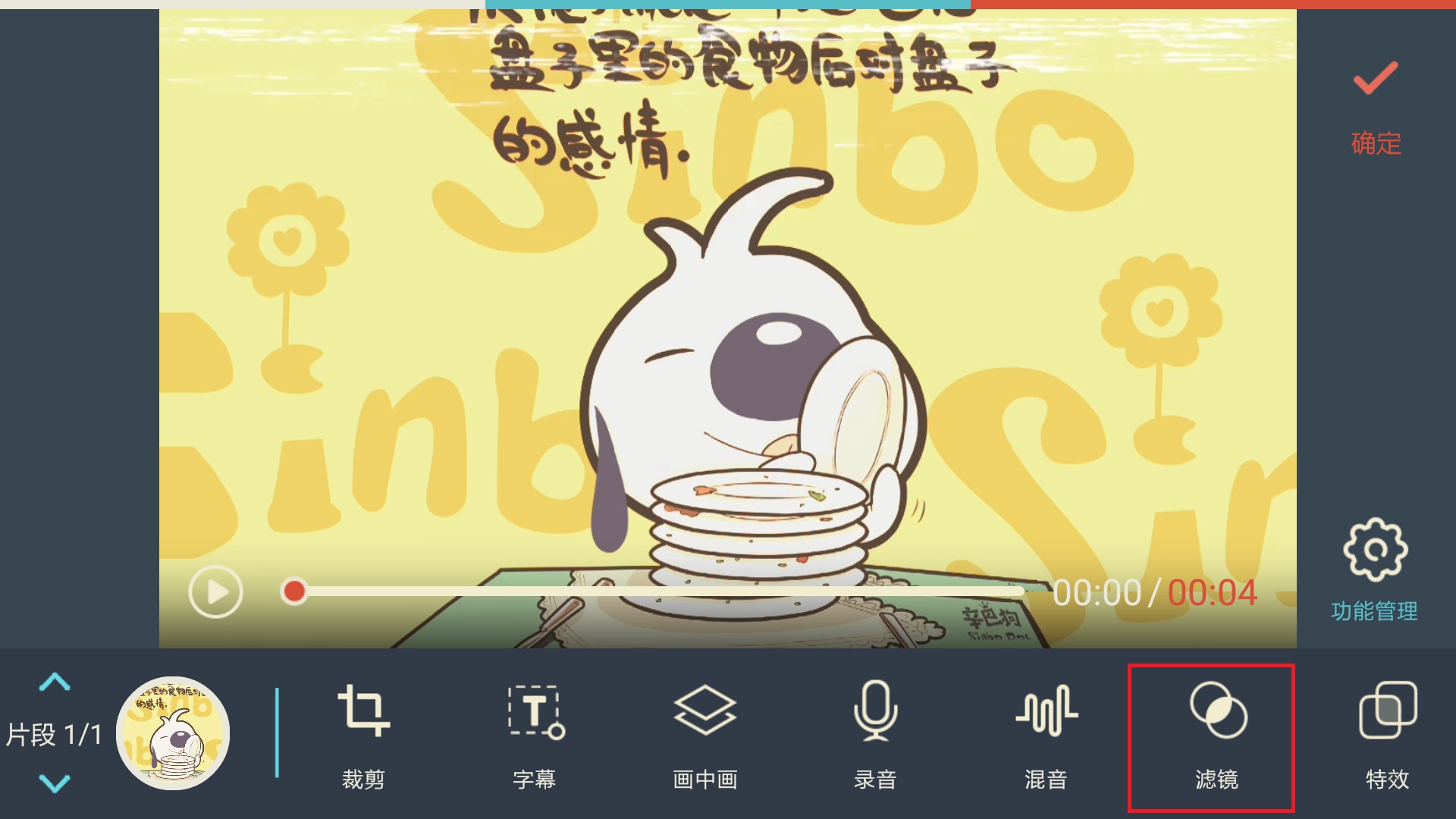Open 特效 special effects

(x=1387, y=736)
